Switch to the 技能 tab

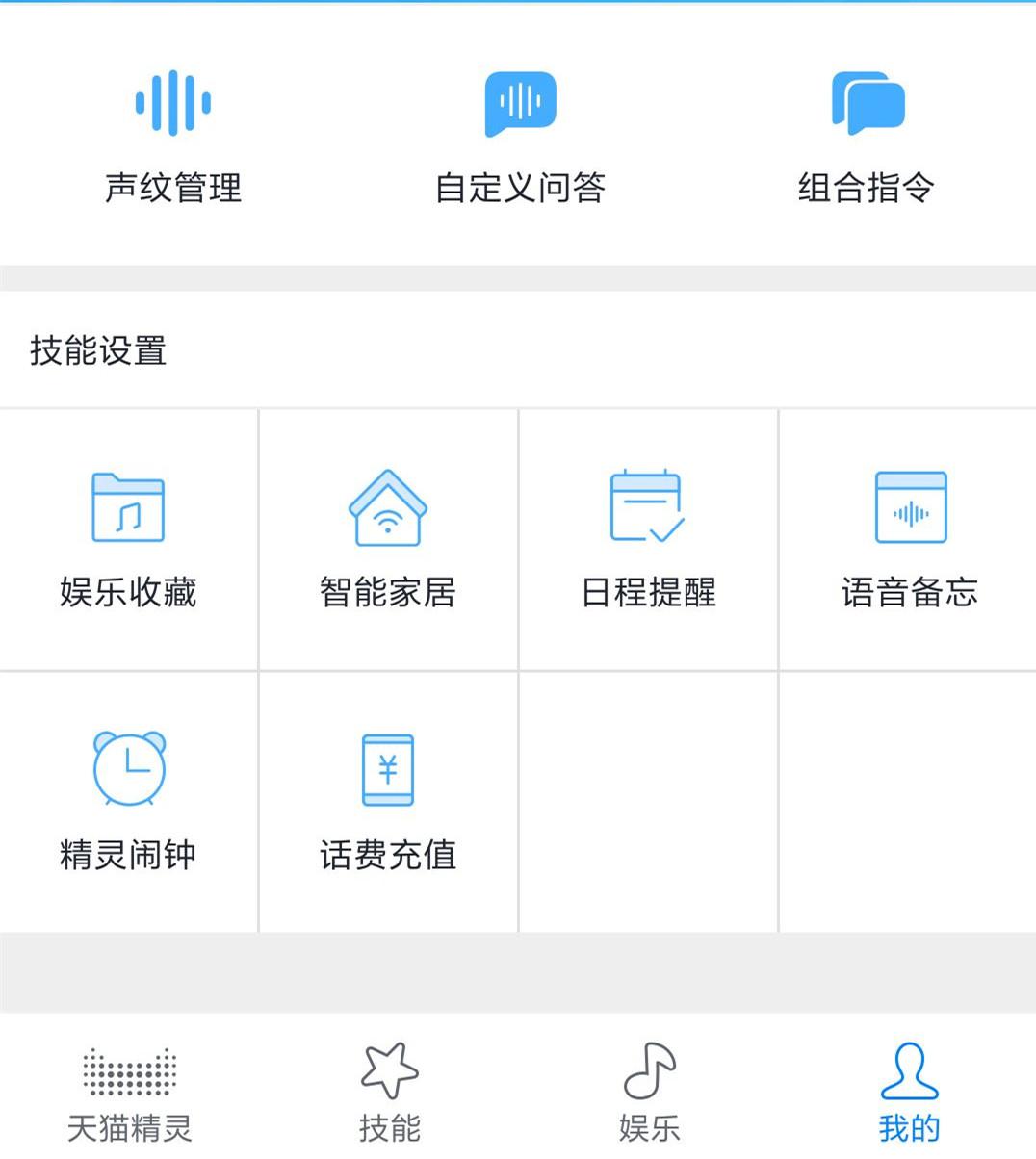[x=388, y=1097]
